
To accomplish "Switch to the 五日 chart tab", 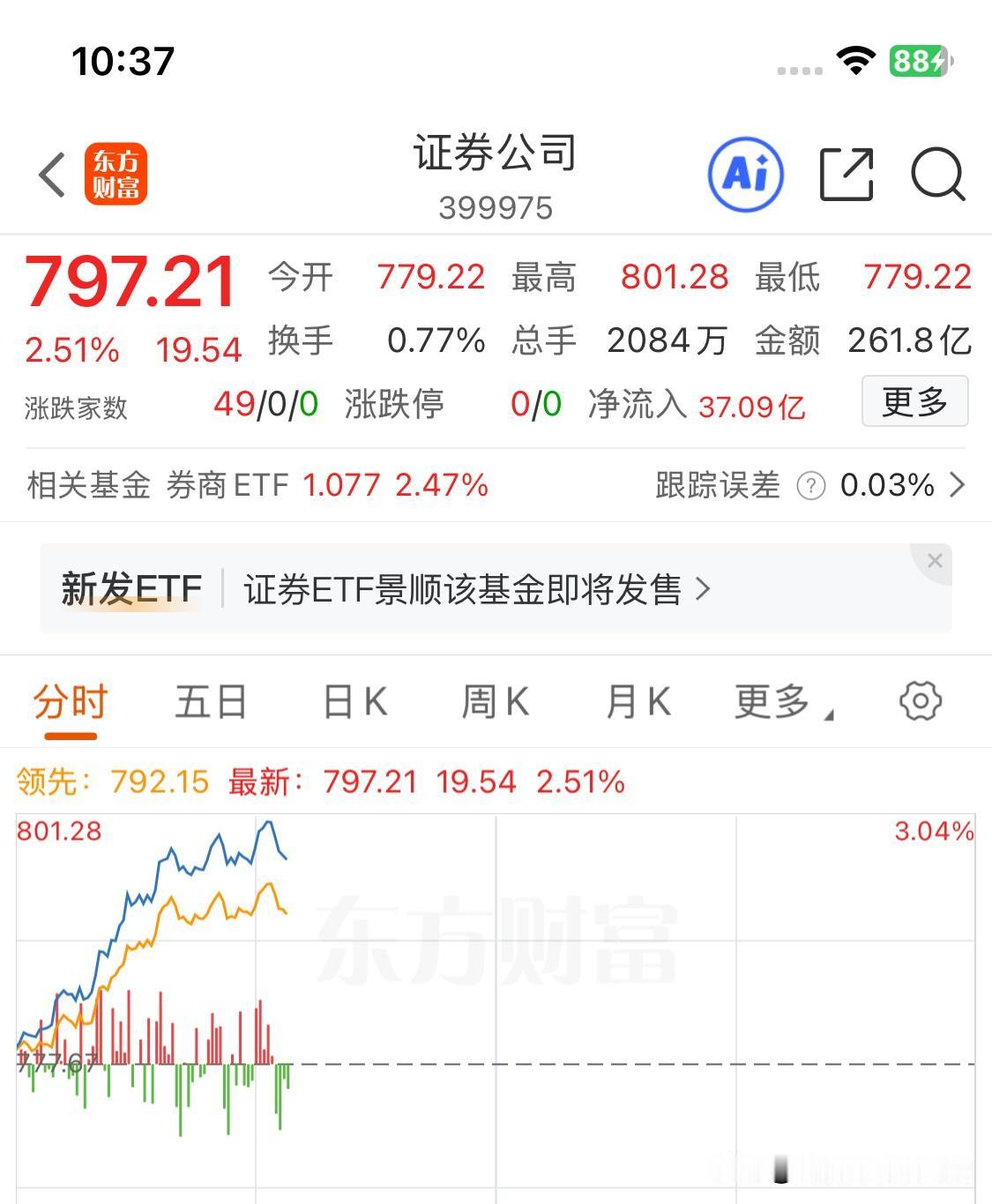I will click(210, 701).
